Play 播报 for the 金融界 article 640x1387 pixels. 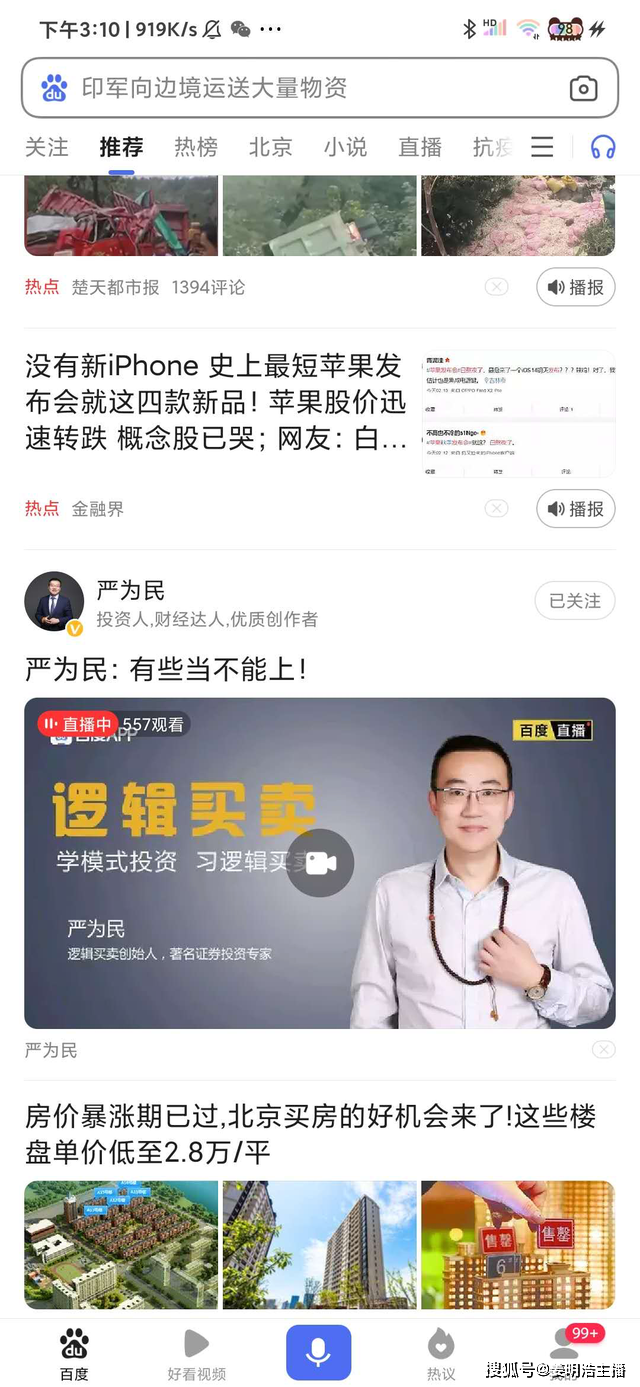coord(576,509)
